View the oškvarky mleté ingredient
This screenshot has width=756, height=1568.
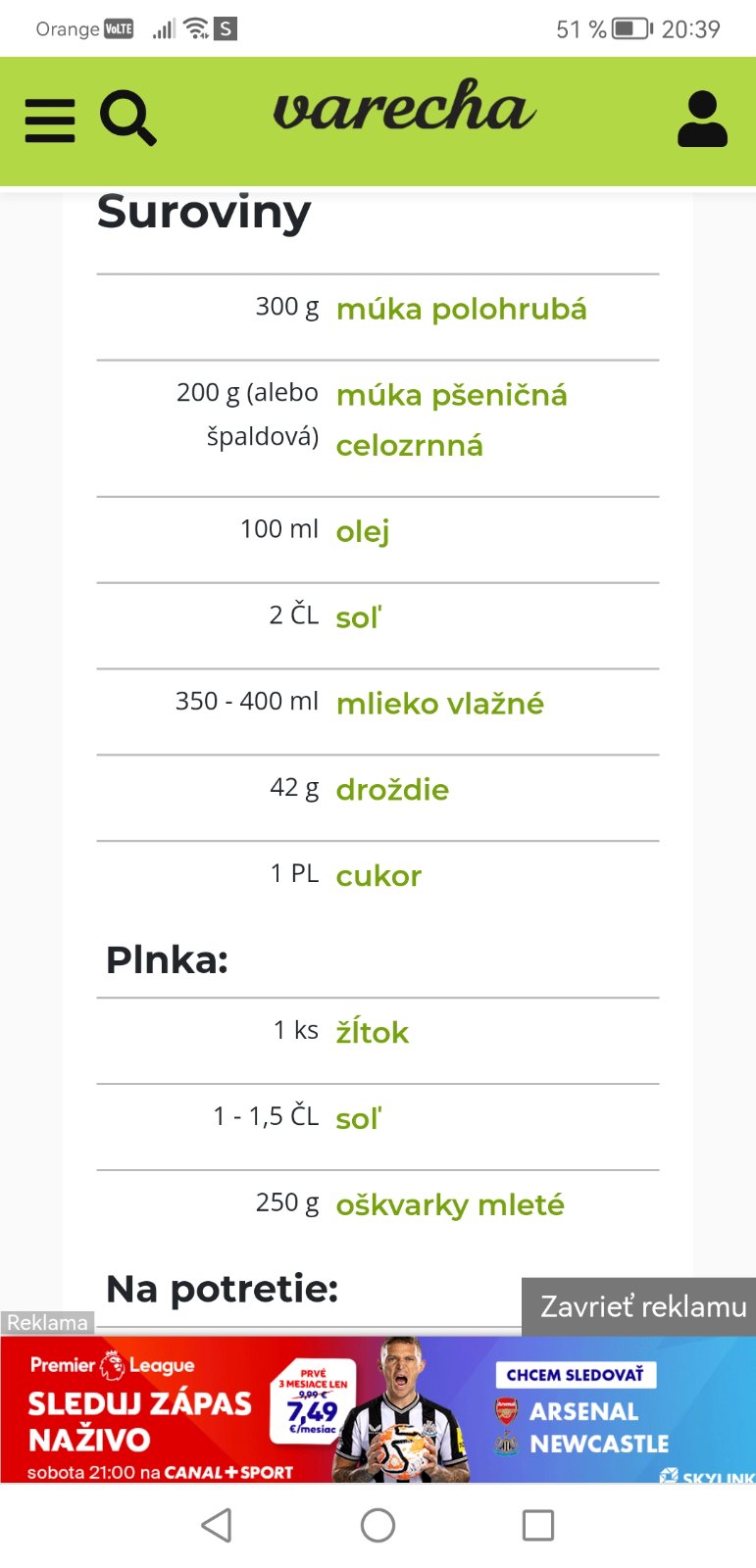pyautogui.click(x=450, y=1205)
